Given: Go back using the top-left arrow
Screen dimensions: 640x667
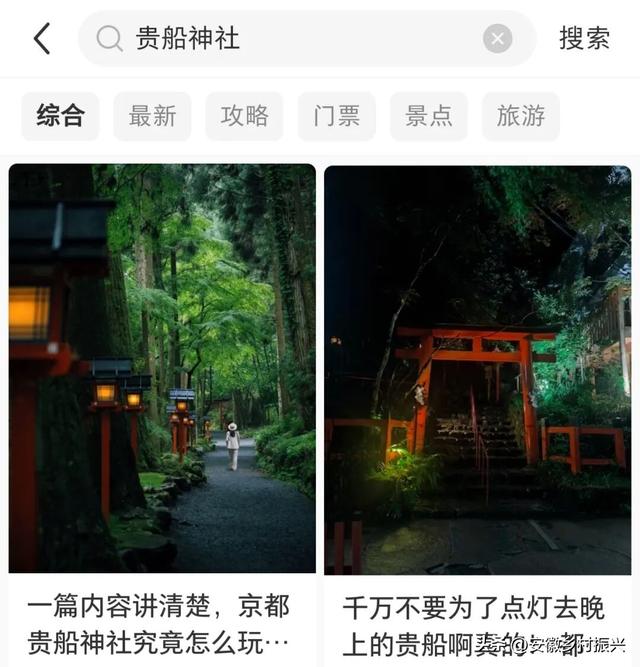Looking at the screenshot, I should pyautogui.click(x=42, y=39).
